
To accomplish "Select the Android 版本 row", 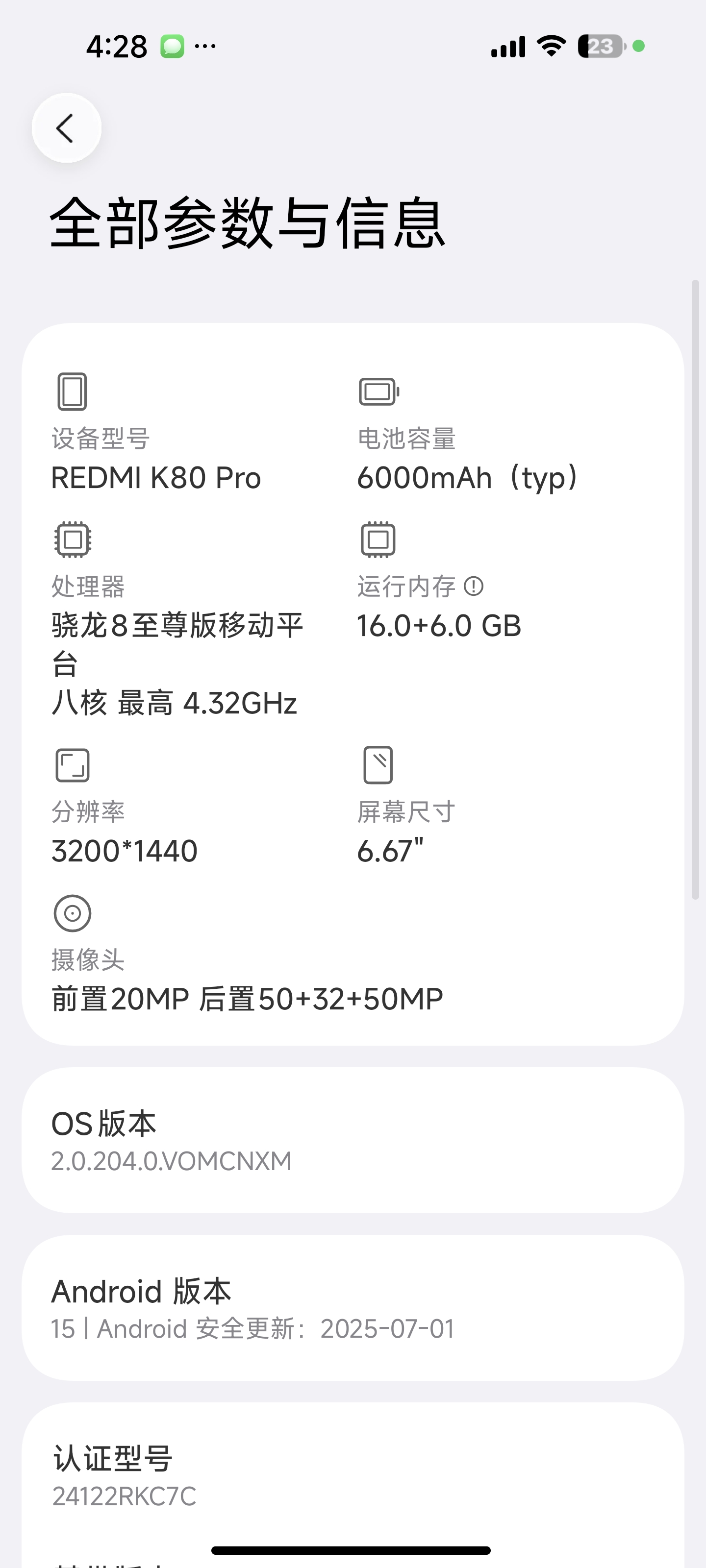I will [353, 1307].
